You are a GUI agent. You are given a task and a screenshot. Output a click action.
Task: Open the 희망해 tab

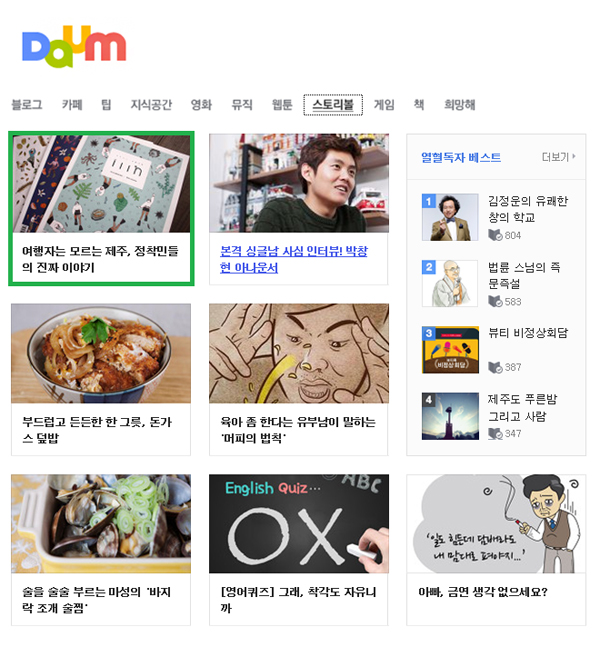click(x=459, y=105)
